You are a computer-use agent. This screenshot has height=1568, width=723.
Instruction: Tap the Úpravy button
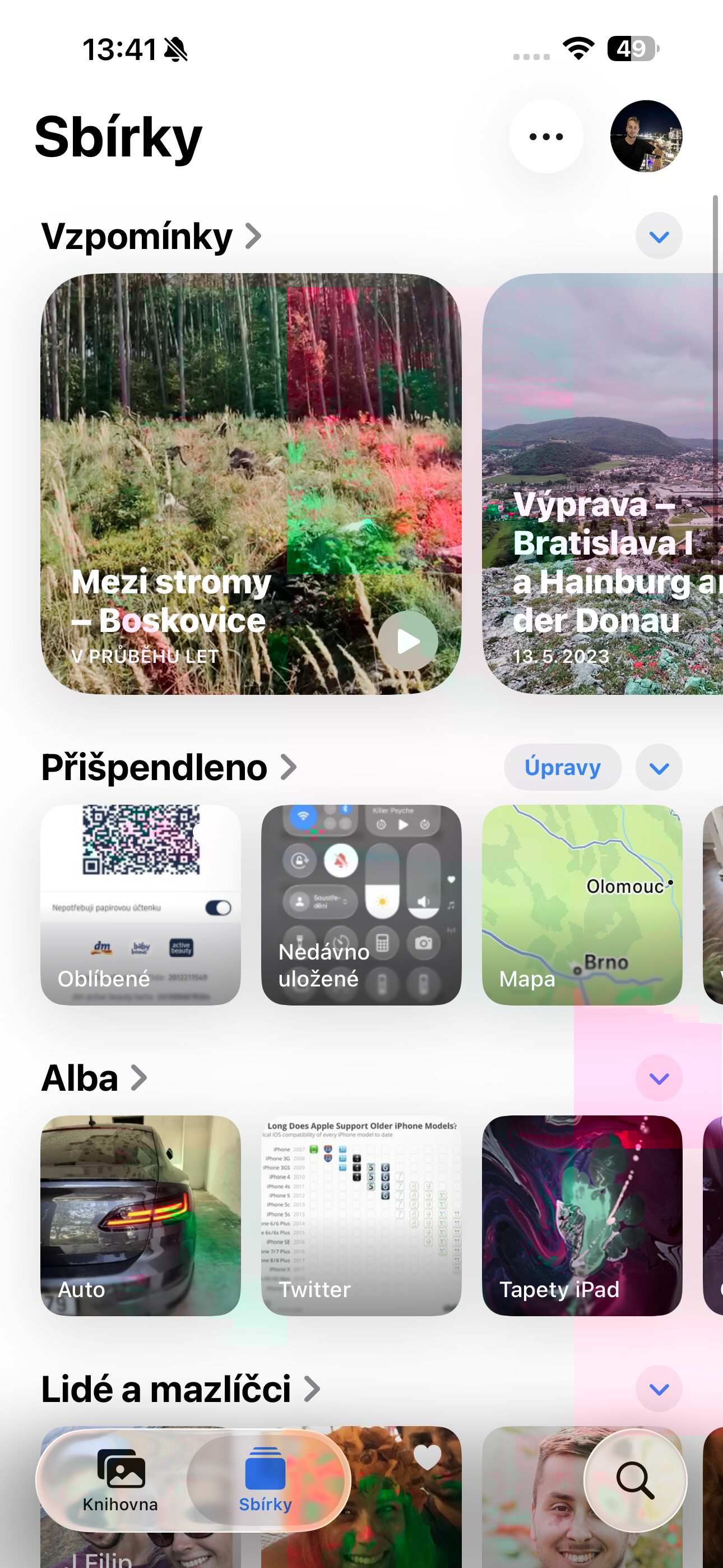[x=562, y=768]
